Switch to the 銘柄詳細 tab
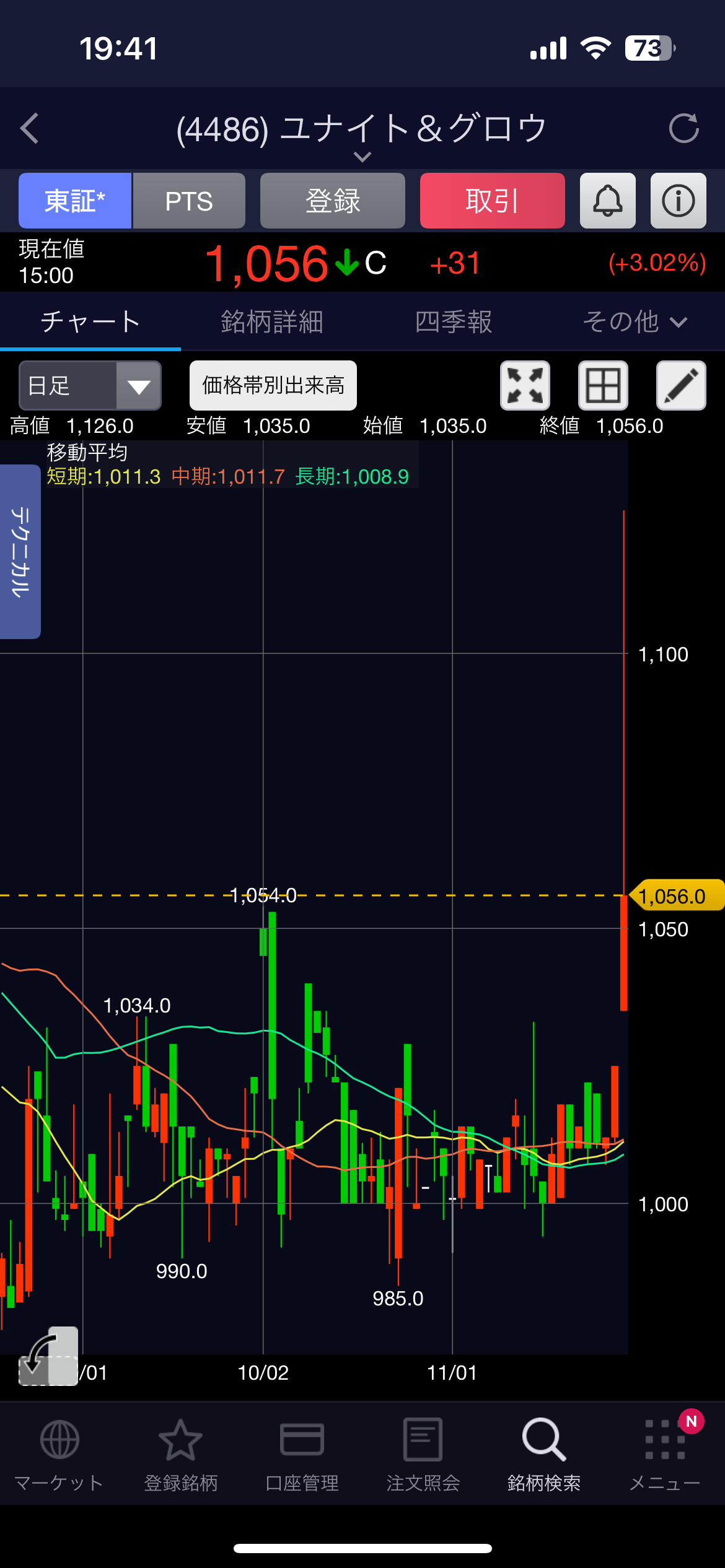725x1568 pixels. tap(272, 321)
